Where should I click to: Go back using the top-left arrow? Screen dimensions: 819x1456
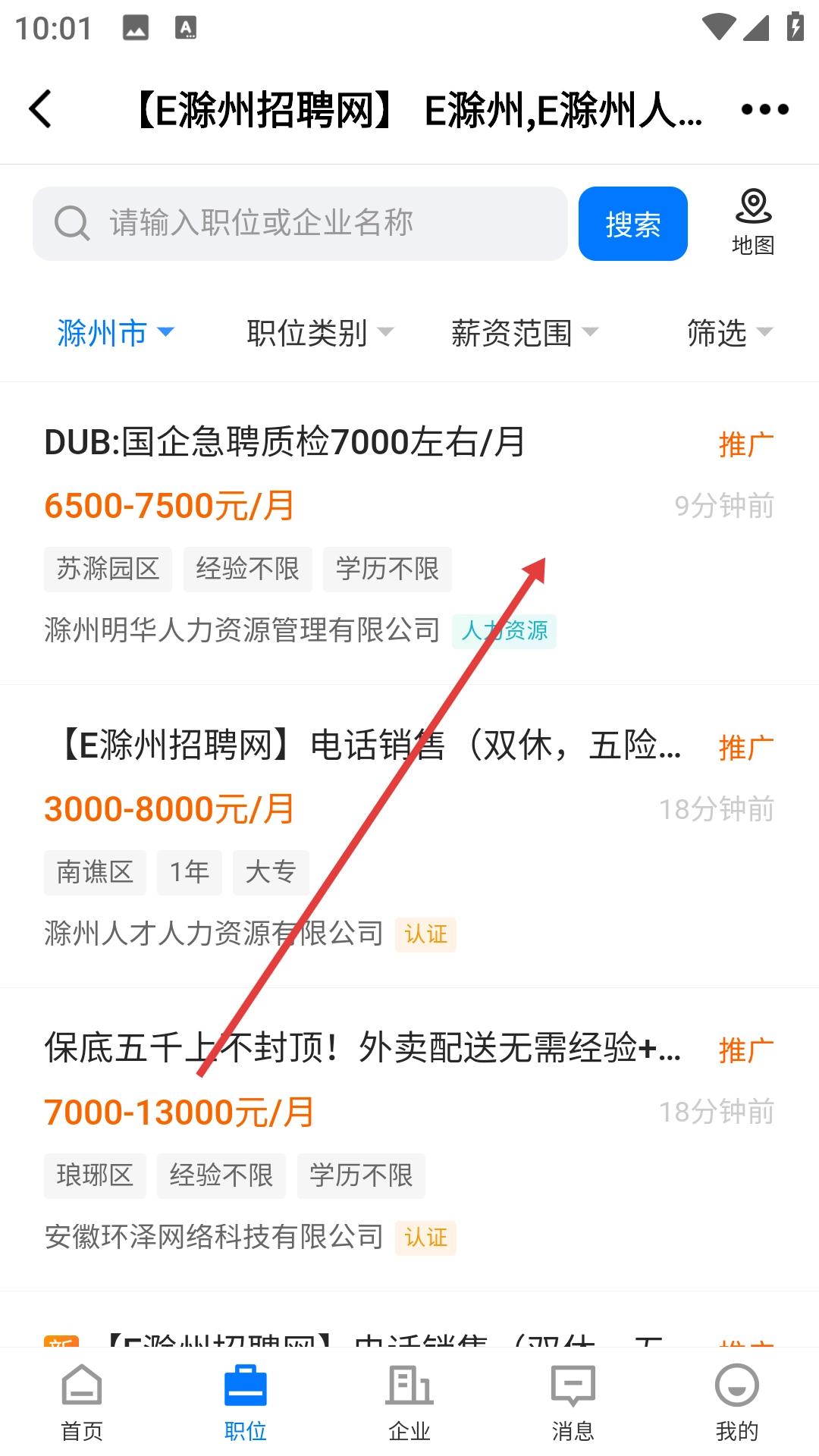click(41, 109)
